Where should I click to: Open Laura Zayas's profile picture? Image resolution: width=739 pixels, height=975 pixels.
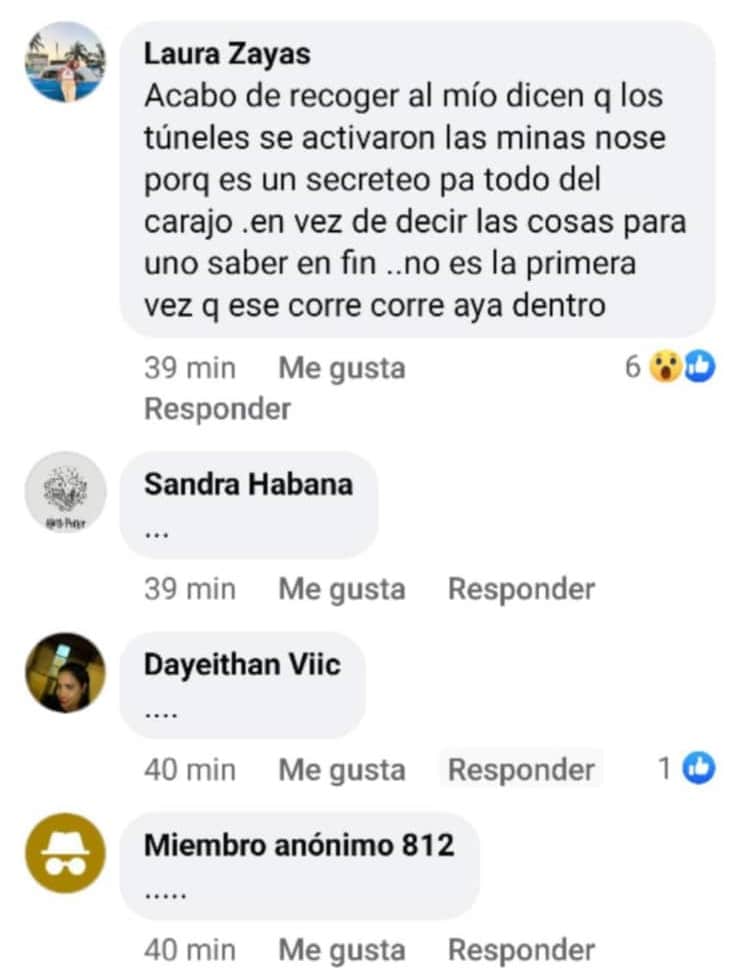tap(65, 62)
